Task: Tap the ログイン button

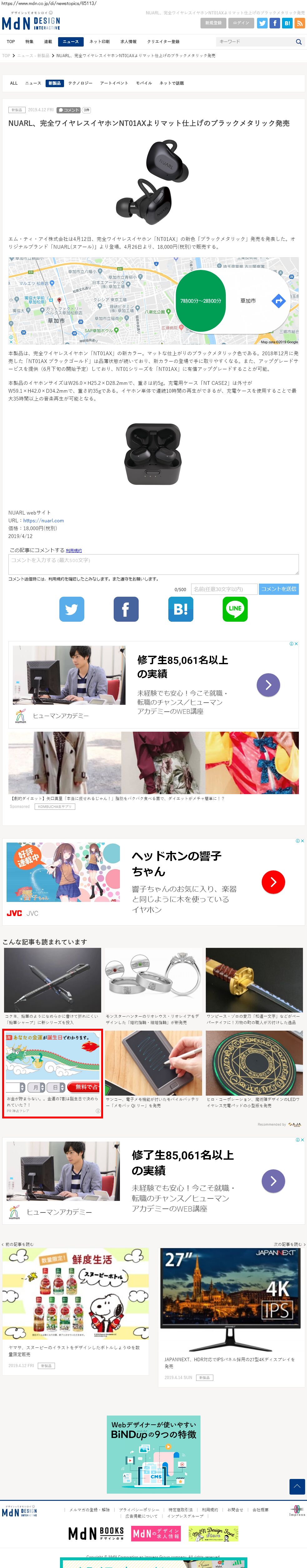Action: click(241, 23)
